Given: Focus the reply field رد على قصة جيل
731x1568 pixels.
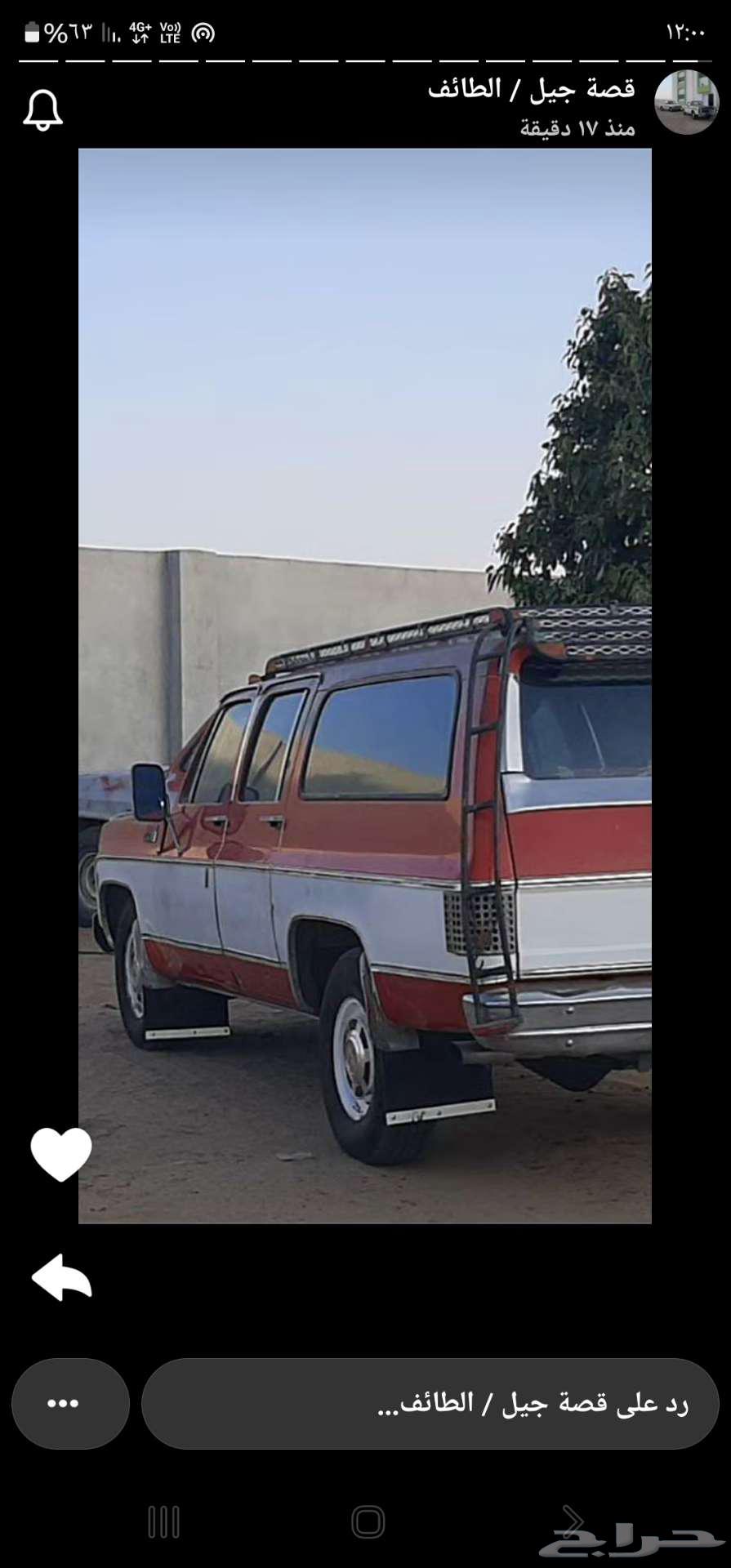Looking at the screenshot, I should coord(430,1404).
